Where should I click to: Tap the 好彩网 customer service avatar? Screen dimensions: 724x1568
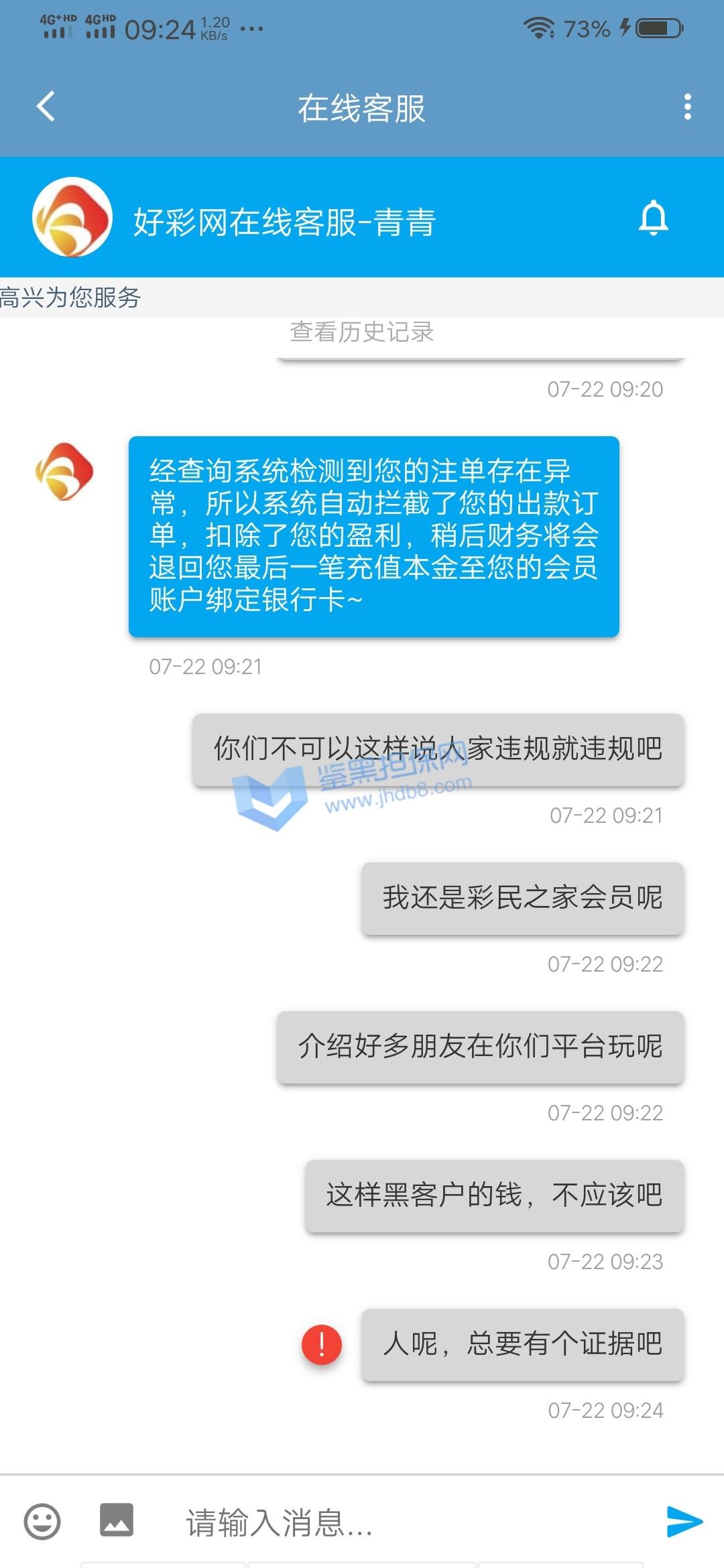click(x=72, y=217)
